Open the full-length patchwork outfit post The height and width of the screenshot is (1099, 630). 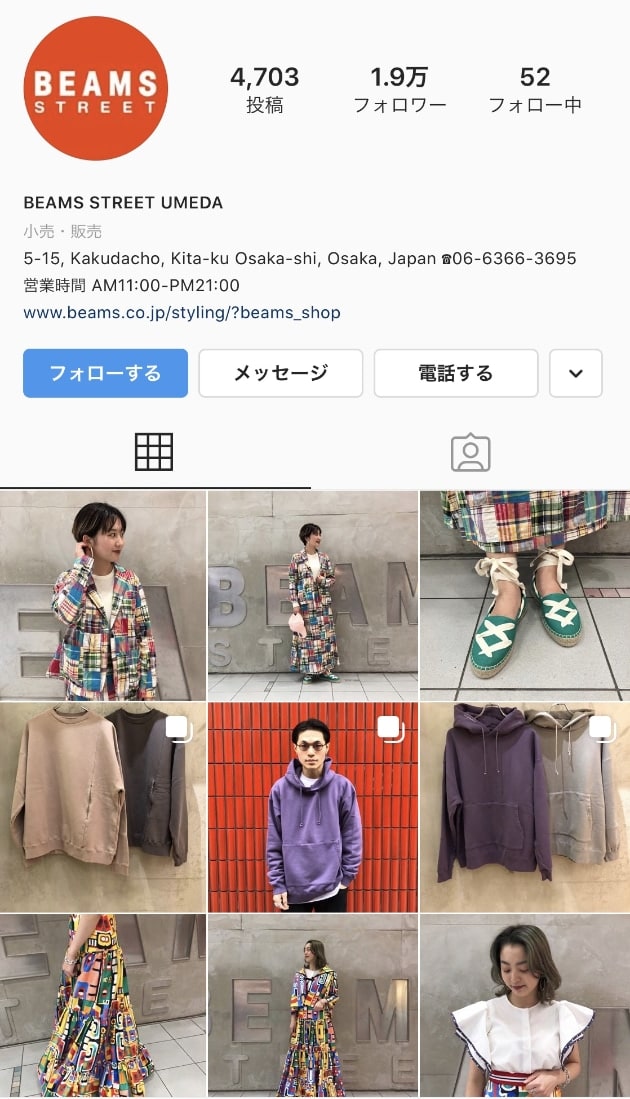pos(313,595)
